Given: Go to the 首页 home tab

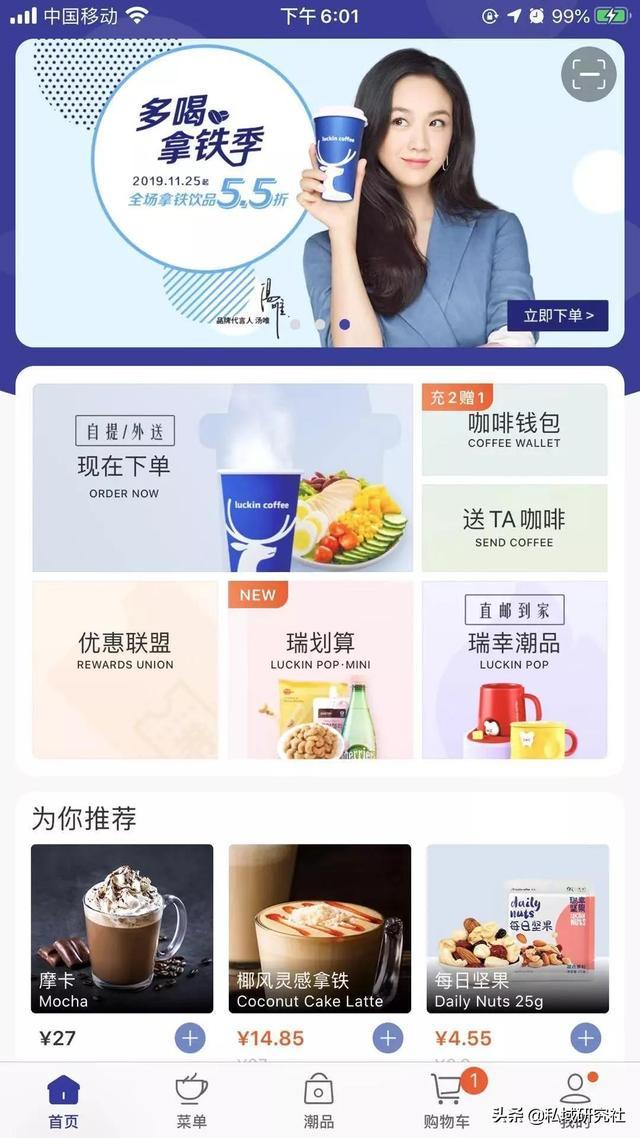Looking at the screenshot, I should [63, 1100].
